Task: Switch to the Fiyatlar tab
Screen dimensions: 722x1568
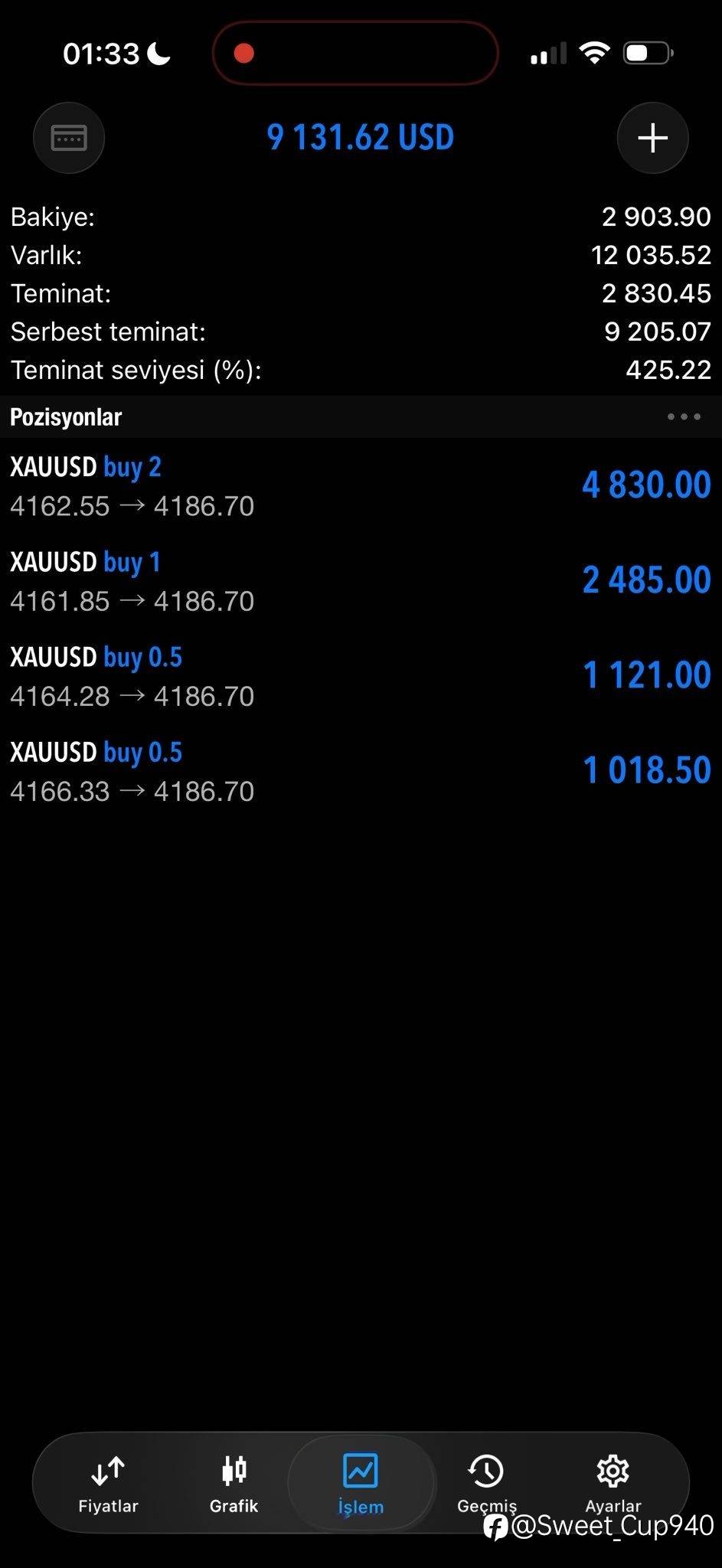Action: click(108, 1484)
